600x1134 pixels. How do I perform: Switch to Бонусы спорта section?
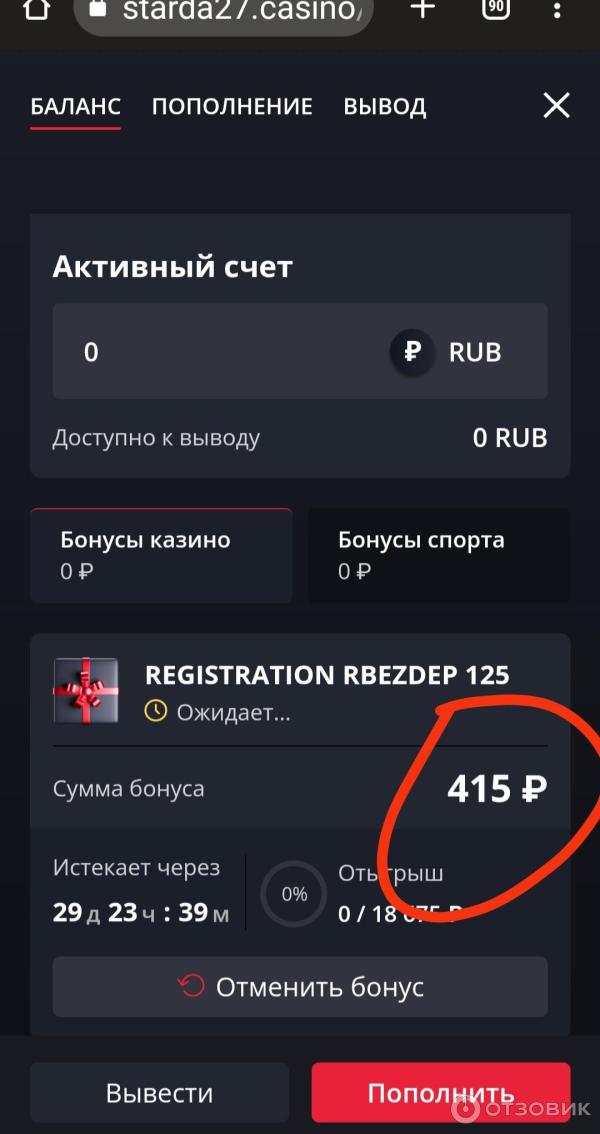pos(438,555)
